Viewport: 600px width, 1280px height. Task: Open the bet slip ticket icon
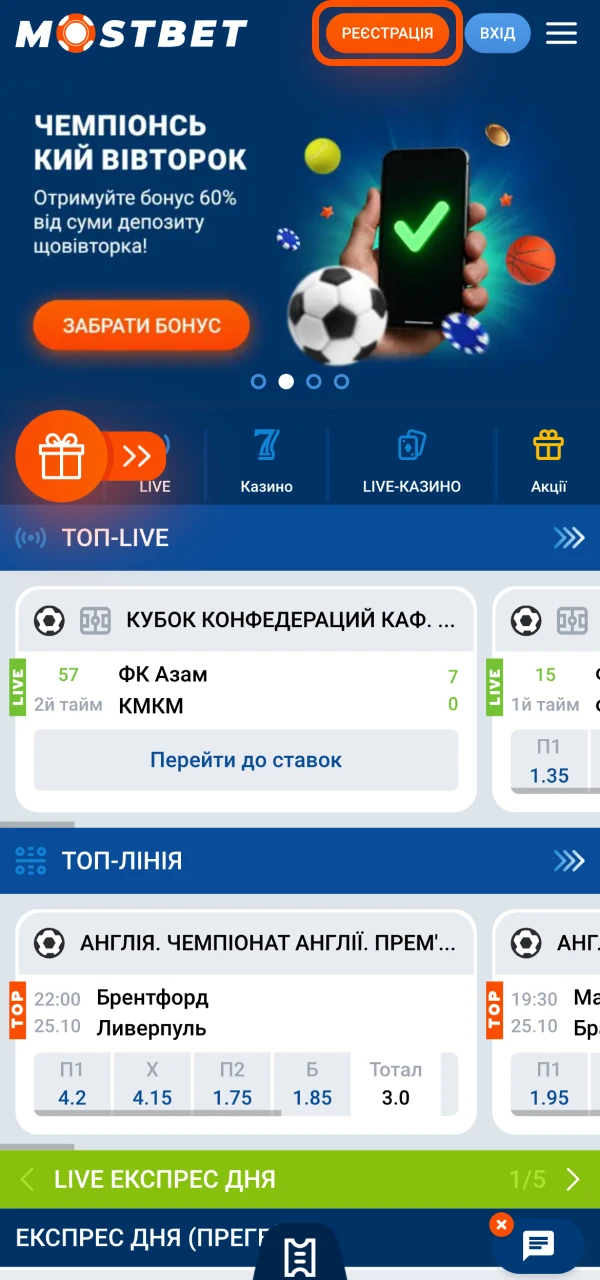(x=300, y=1256)
